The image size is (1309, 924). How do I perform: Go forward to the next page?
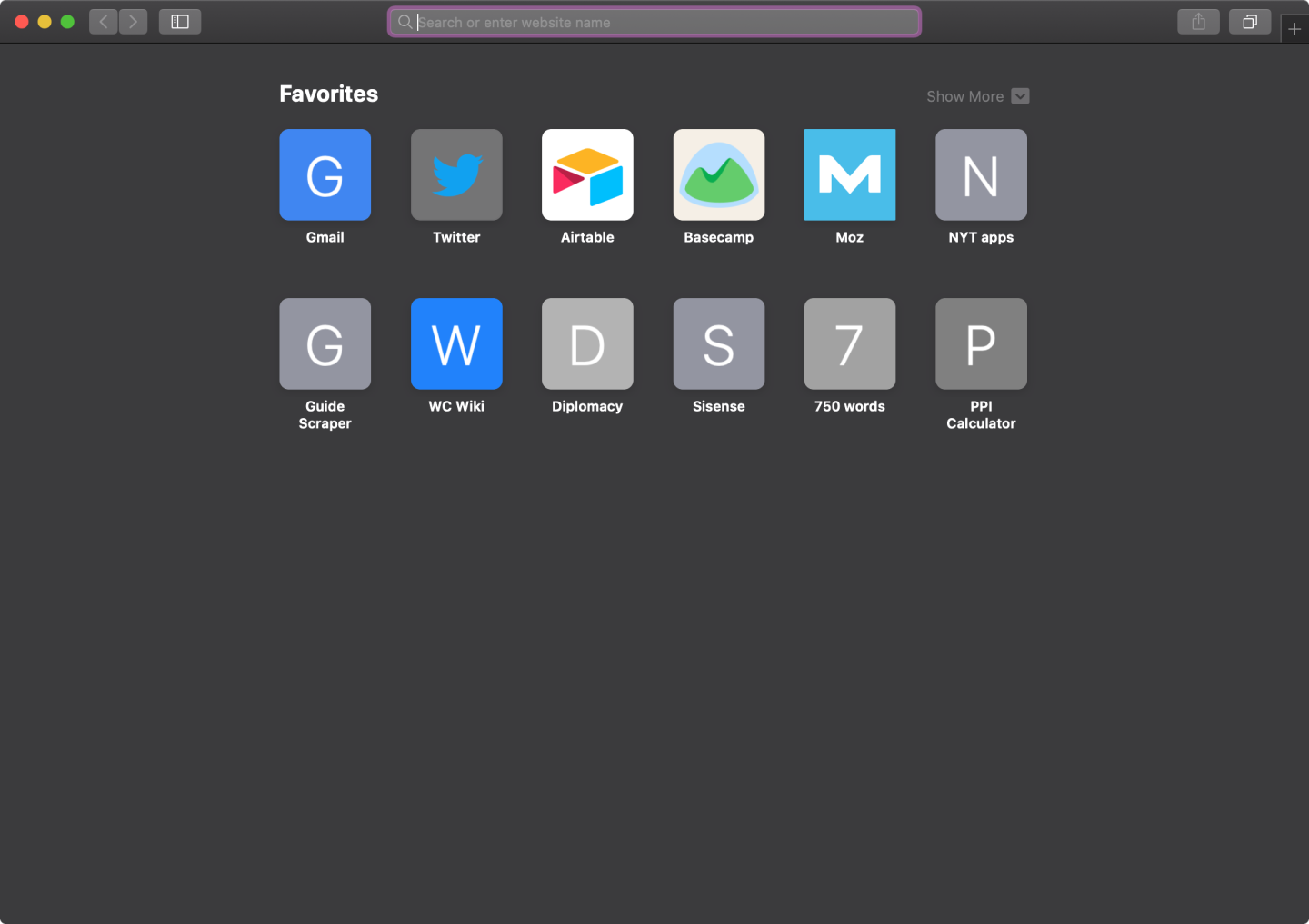[x=133, y=22]
